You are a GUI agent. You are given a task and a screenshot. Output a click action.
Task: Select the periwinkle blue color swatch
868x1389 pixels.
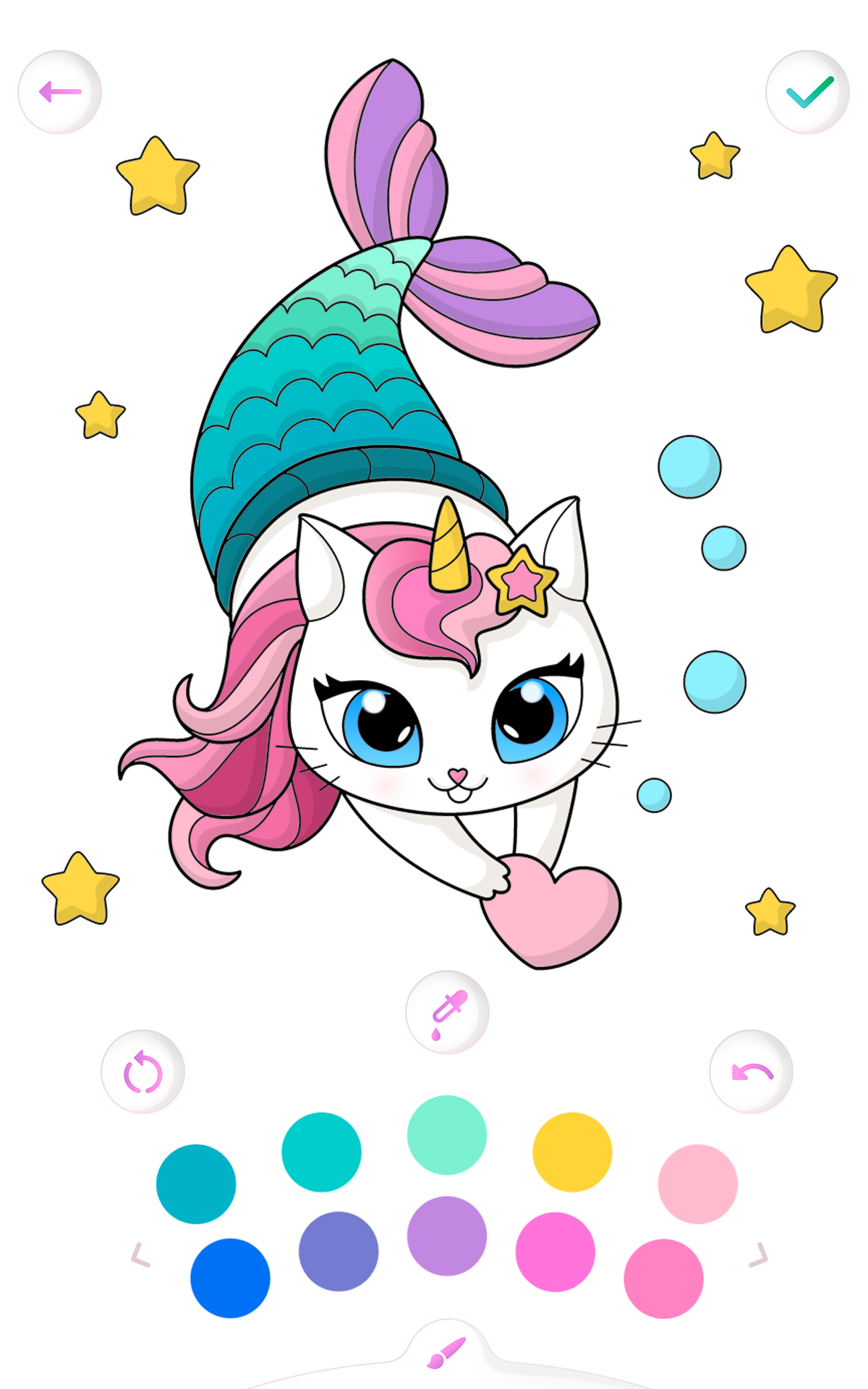pos(339,1251)
